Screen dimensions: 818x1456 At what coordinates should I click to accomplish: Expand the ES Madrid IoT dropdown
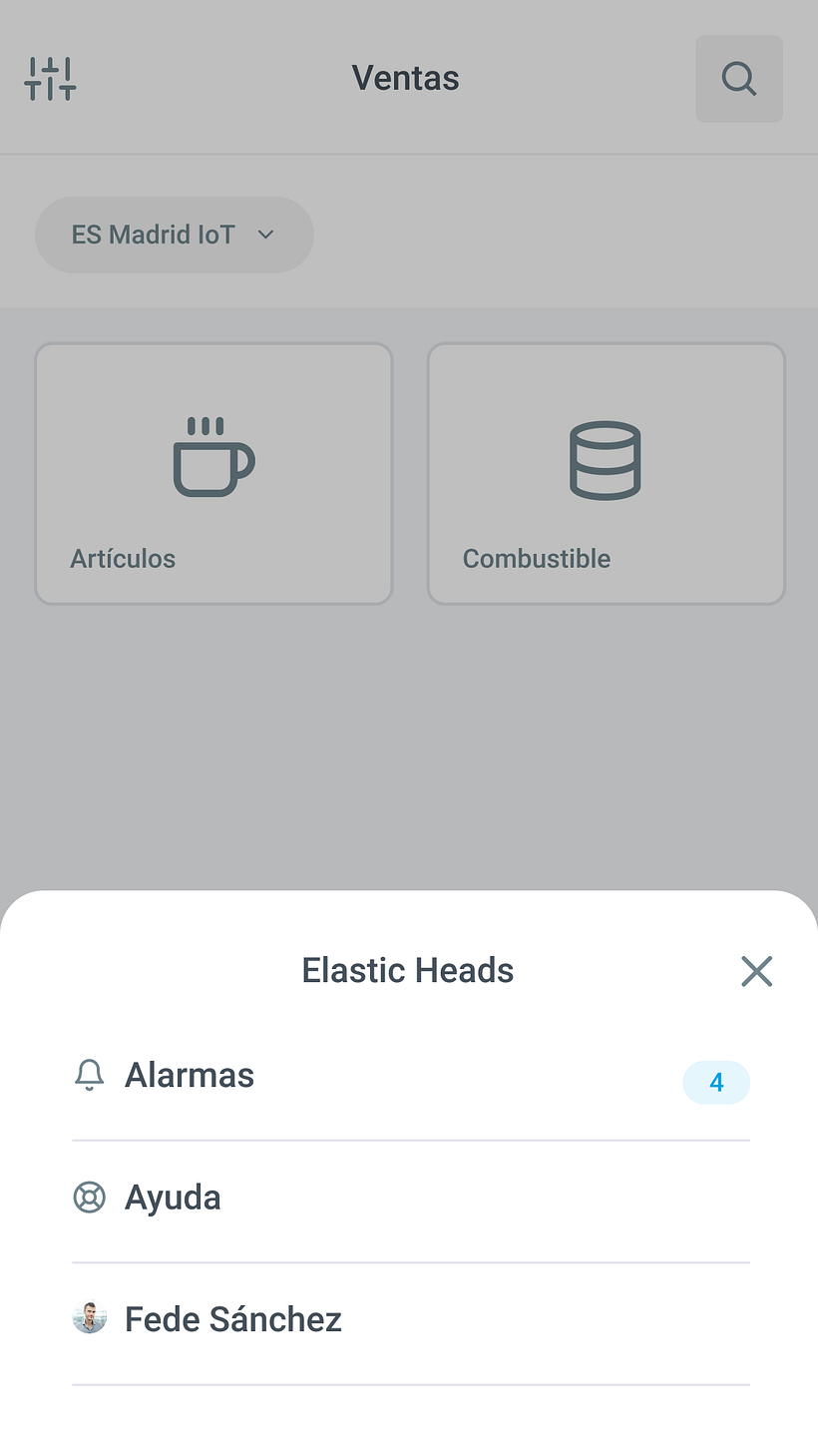(175, 235)
